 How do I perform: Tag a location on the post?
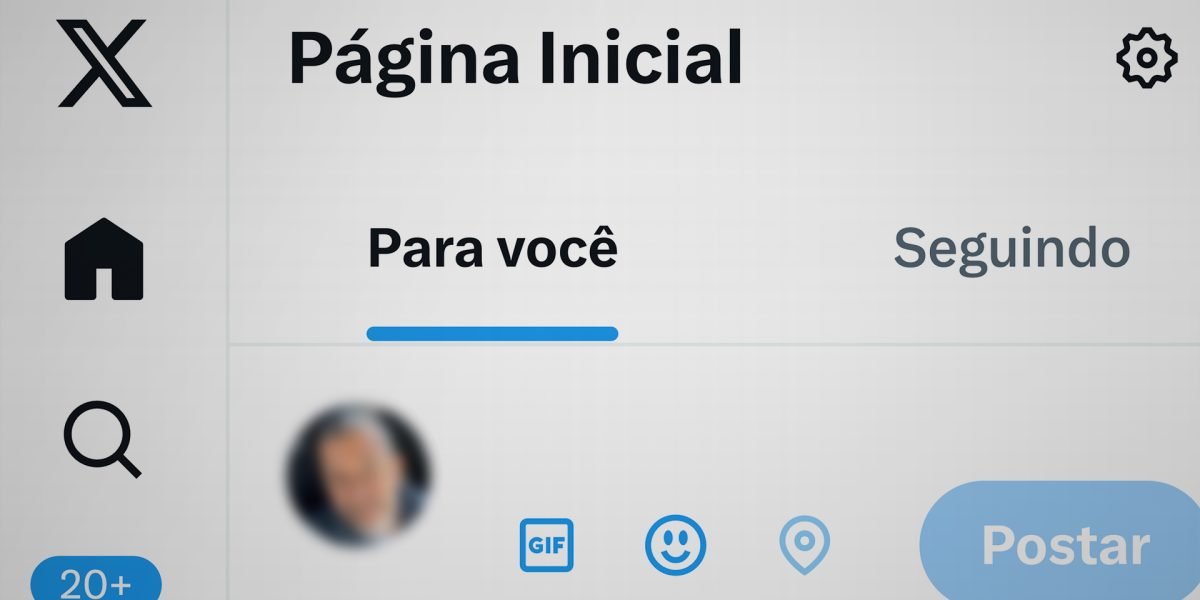point(804,546)
